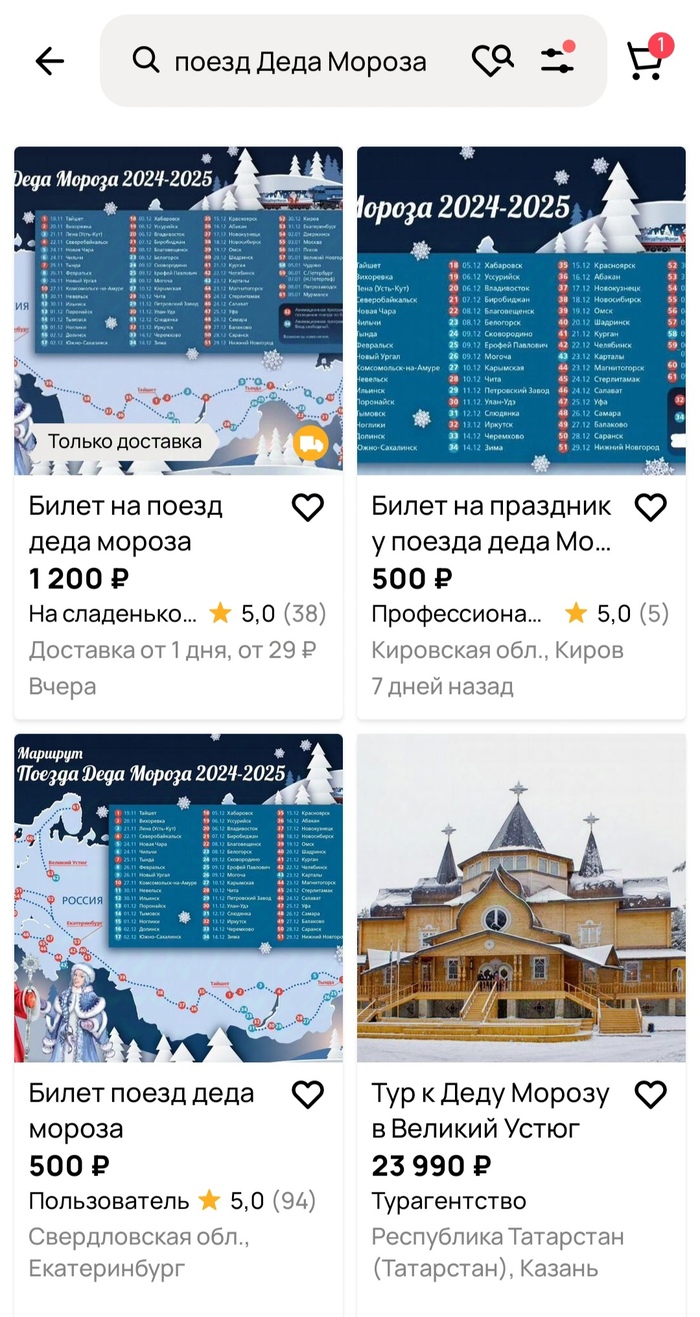700x1317 pixels.
Task: View the Билет поезд деда мороза listing
Action: [x=178, y=898]
